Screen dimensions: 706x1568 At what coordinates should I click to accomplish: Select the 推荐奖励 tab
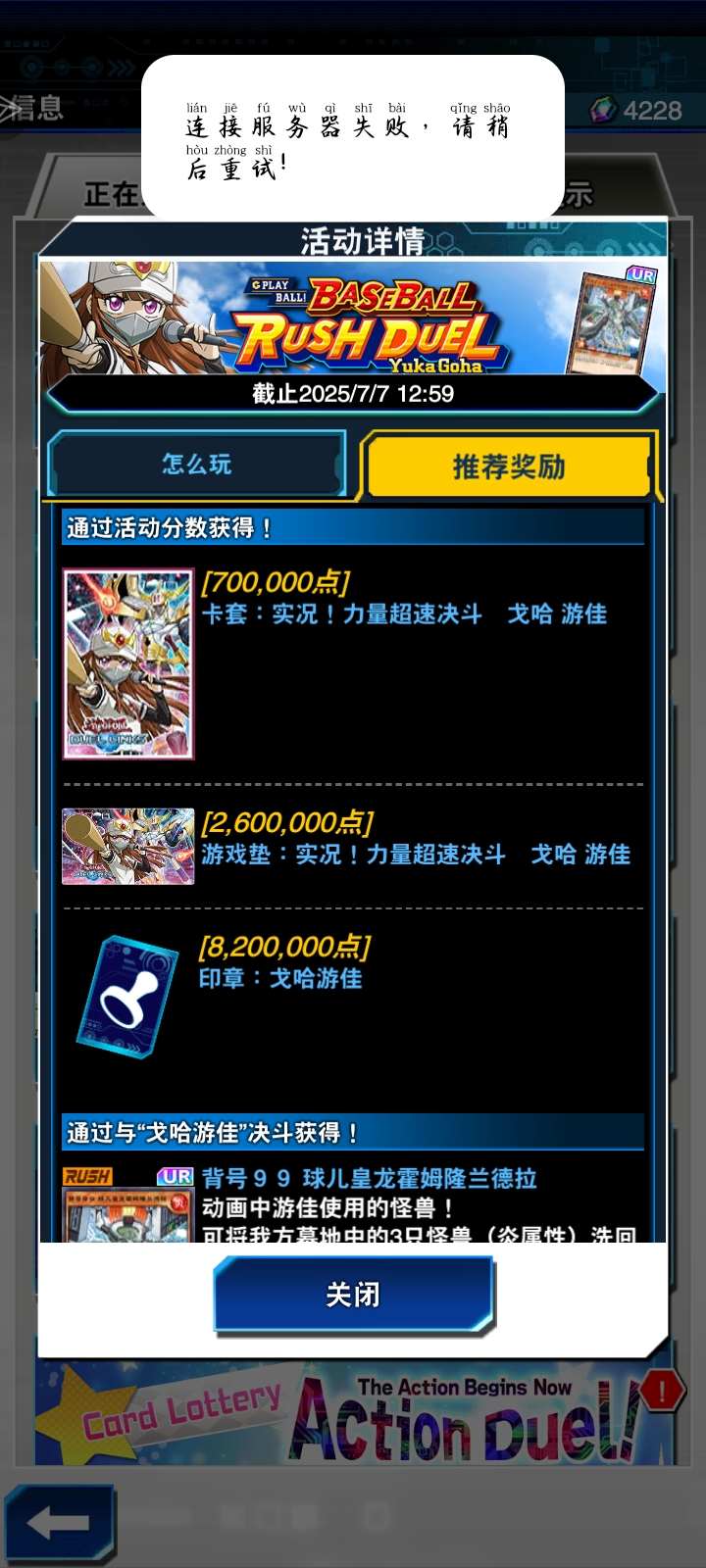click(x=508, y=466)
